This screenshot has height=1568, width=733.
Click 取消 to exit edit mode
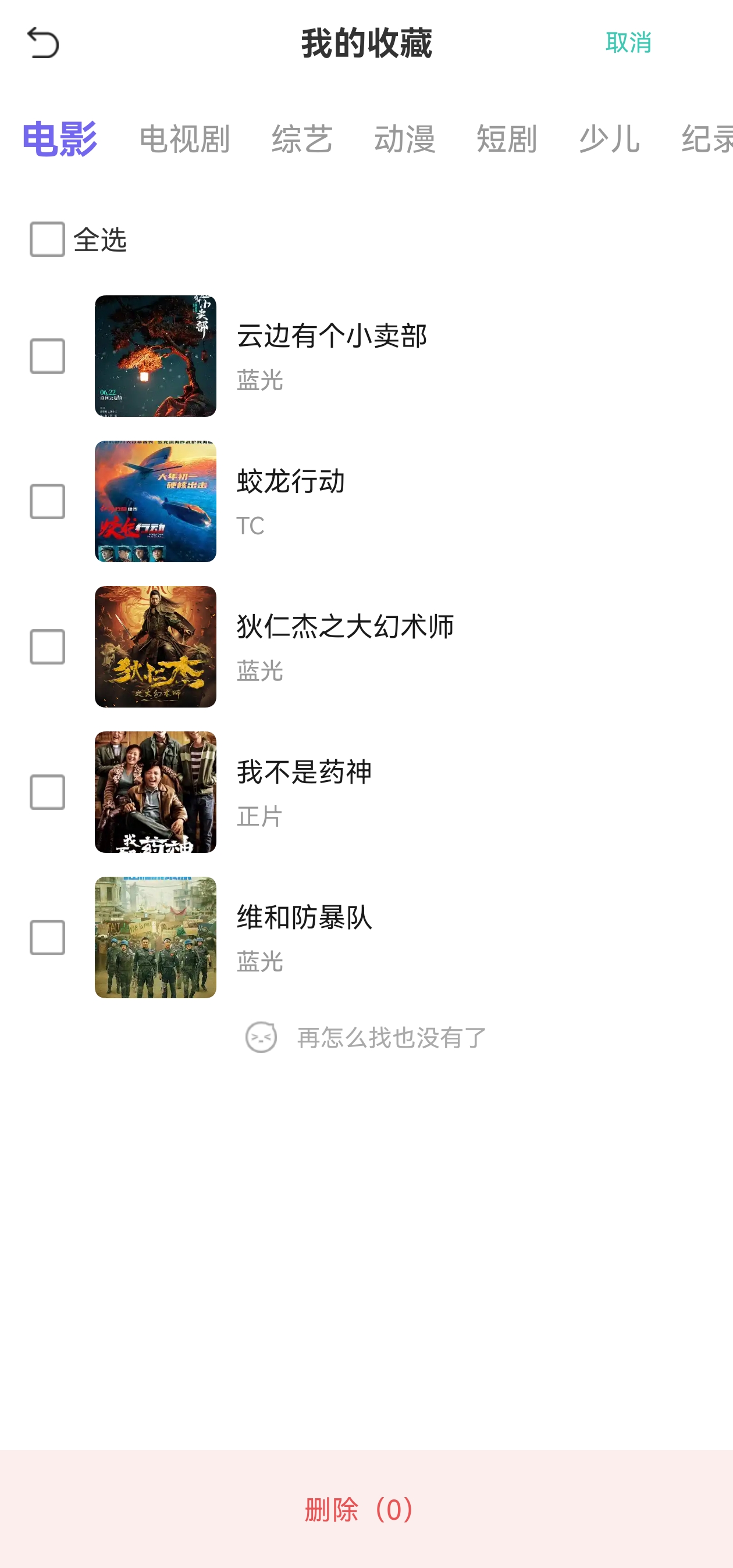[628, 42]
